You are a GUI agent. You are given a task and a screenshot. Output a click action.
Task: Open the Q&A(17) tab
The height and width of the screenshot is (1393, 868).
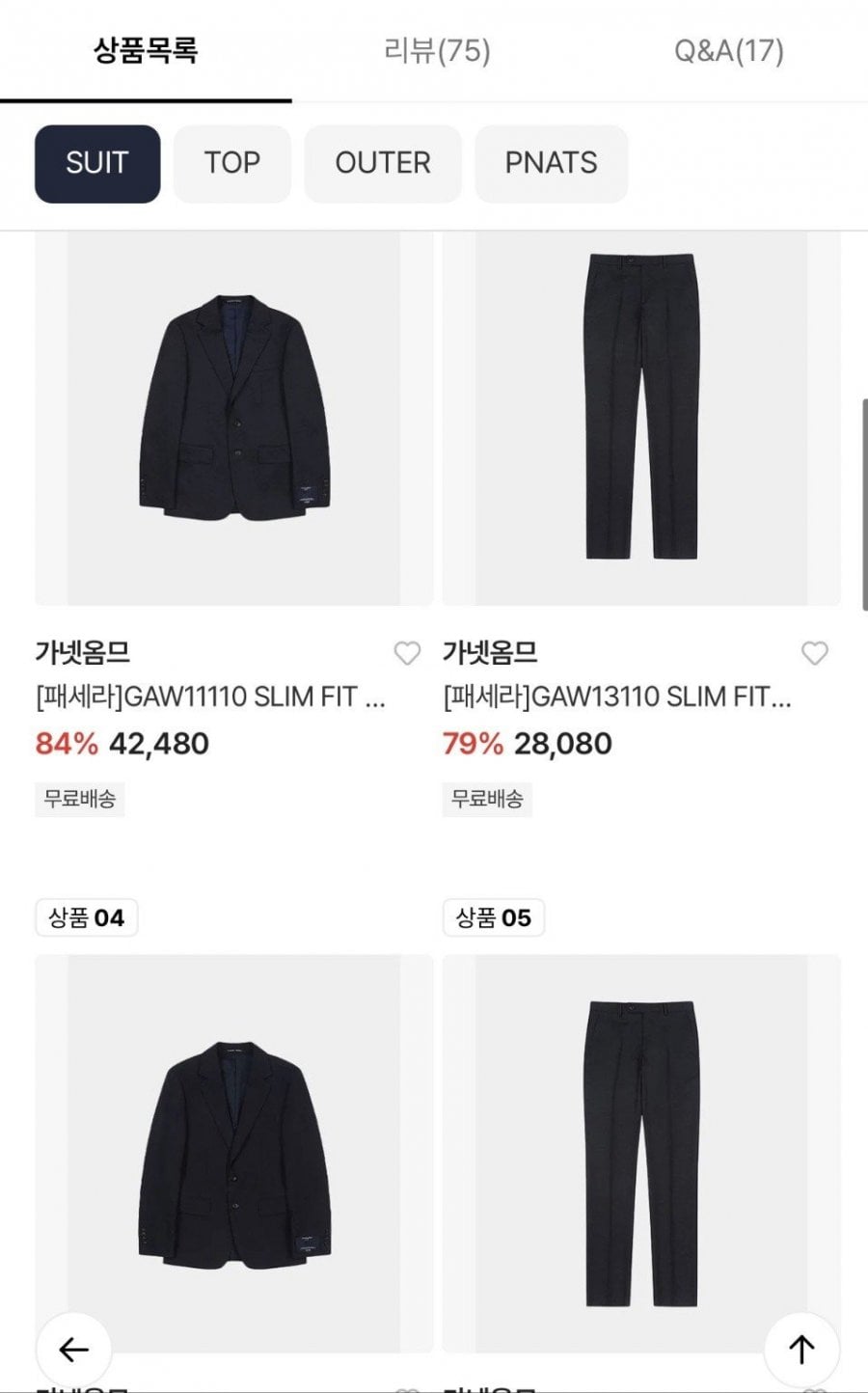(728, 50)
